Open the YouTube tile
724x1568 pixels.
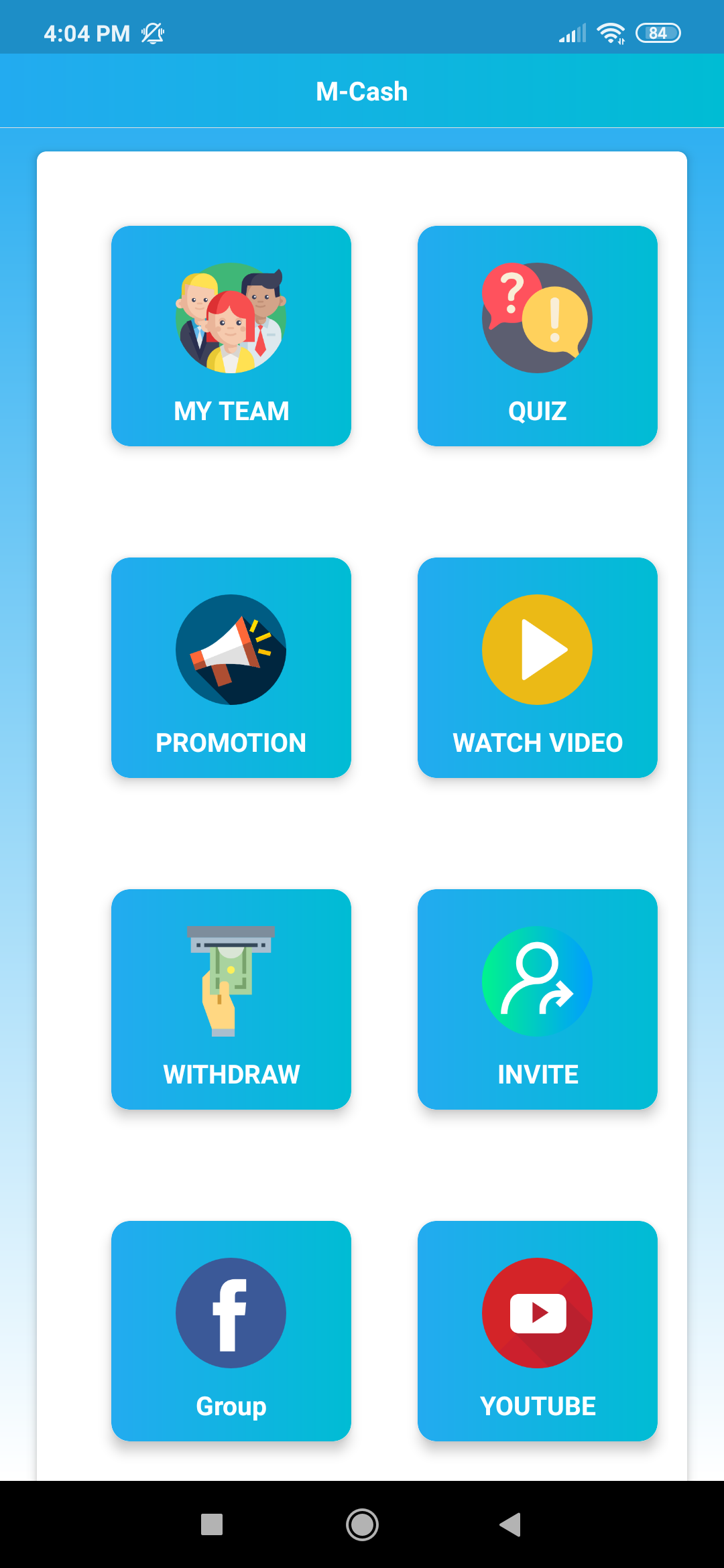537,1331
